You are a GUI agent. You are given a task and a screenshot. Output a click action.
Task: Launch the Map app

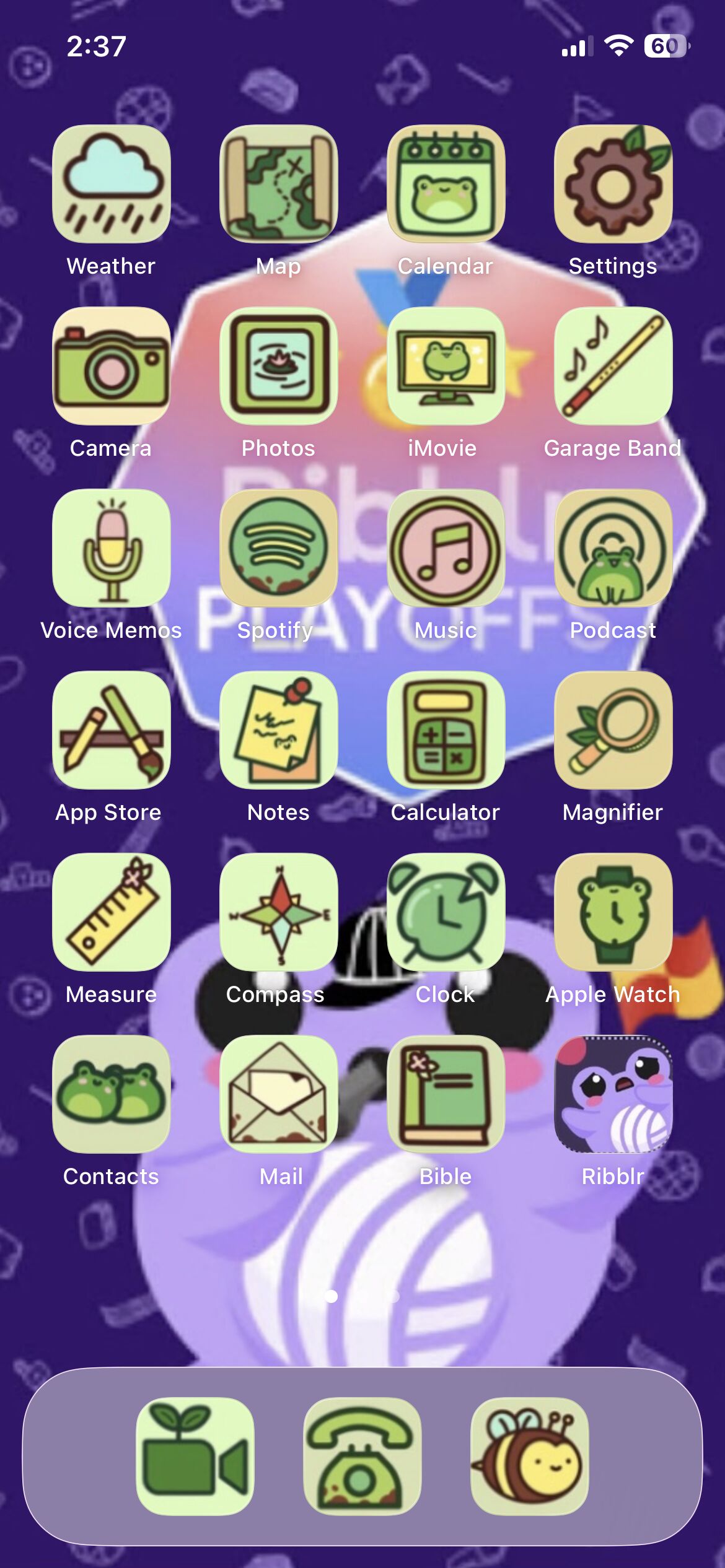279,184
